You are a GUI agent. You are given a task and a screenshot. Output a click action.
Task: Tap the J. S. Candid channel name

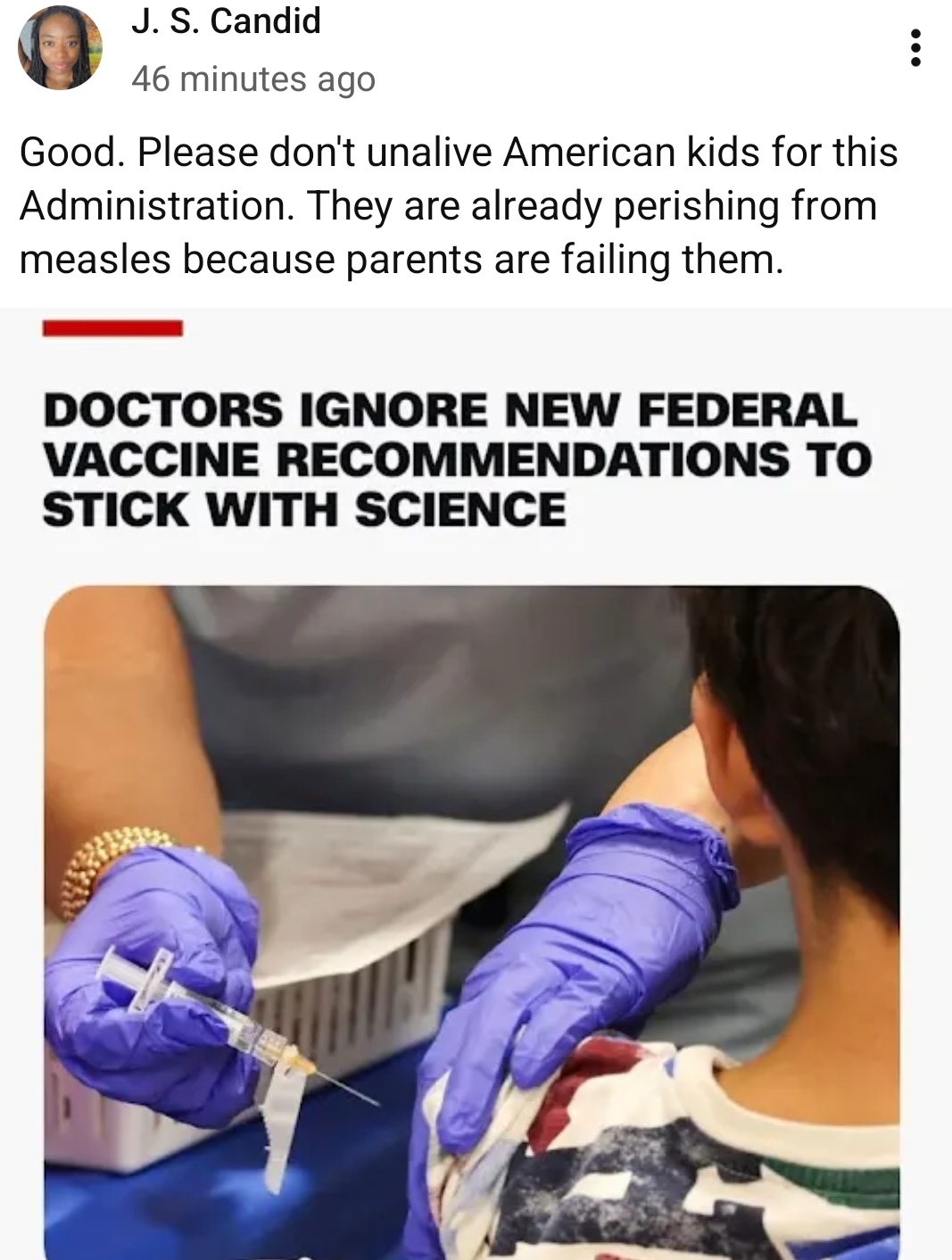(x=226, y=21)
